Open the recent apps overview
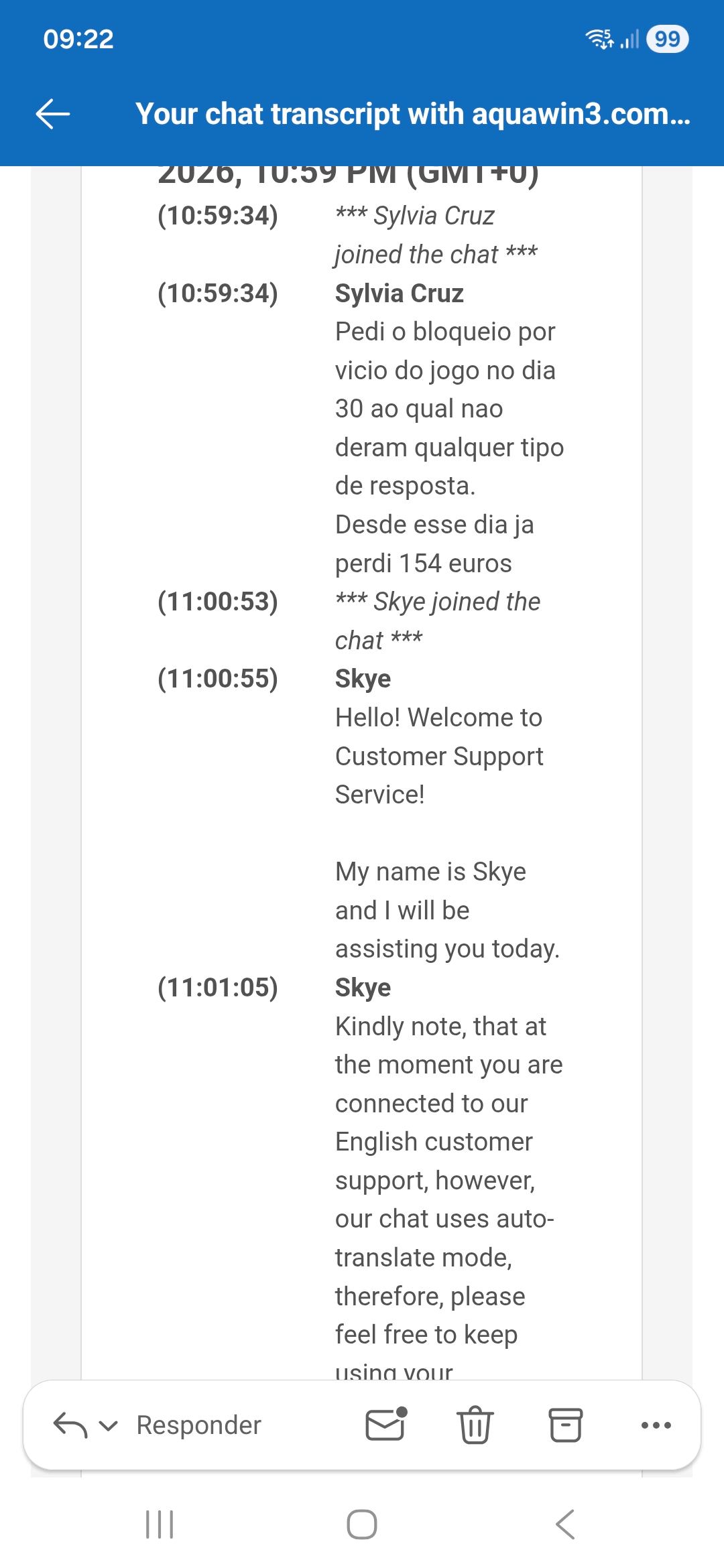Image resolution: width=724 pixels, height=1568 pixels. pos(160,1525)
